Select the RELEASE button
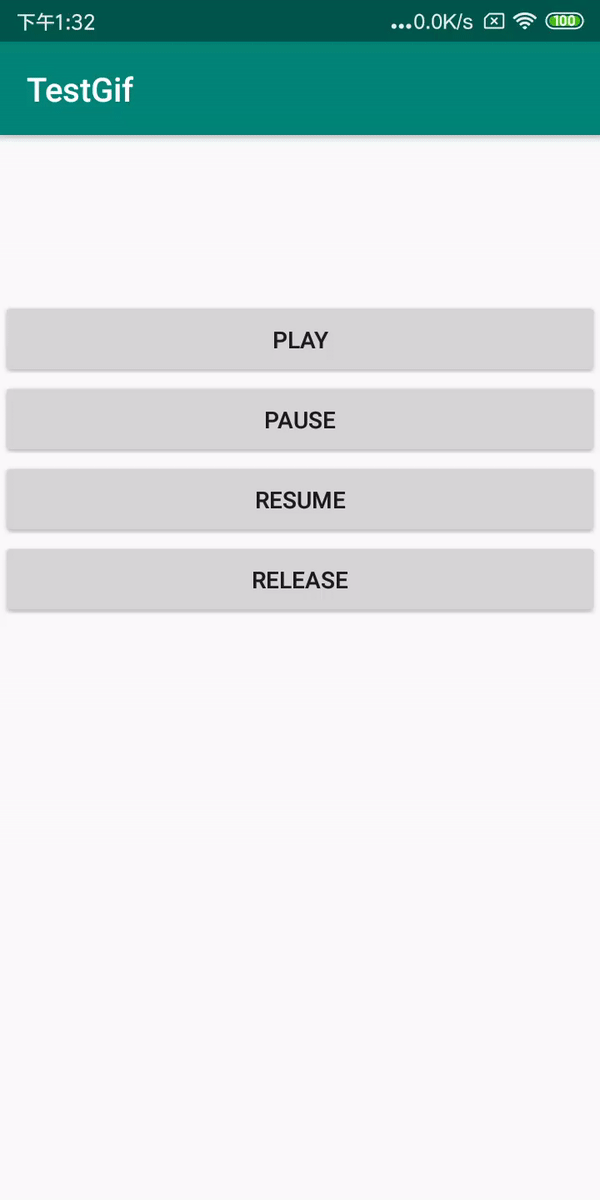 (x=300, y=580)
